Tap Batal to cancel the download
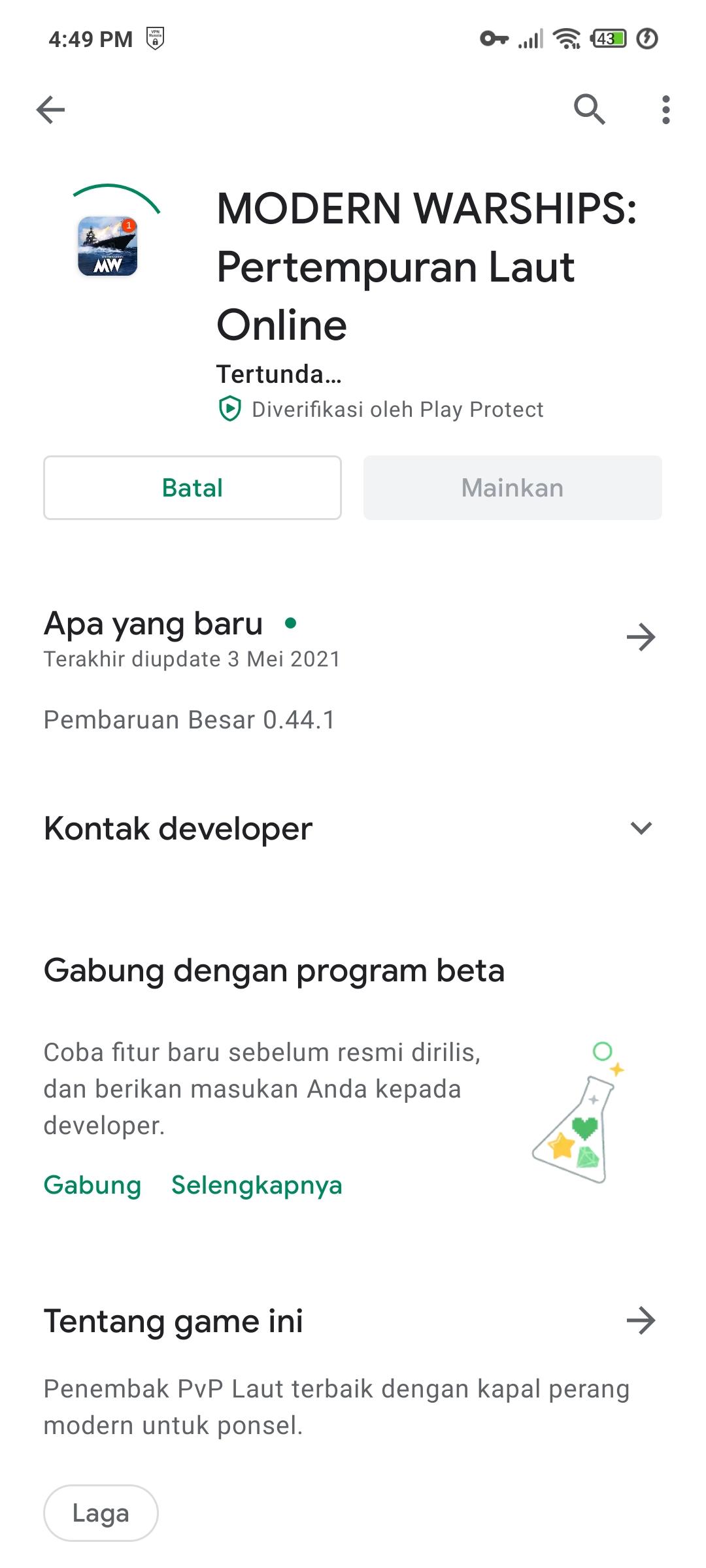This screenshot has height=1568, width=706. point(192,488)
